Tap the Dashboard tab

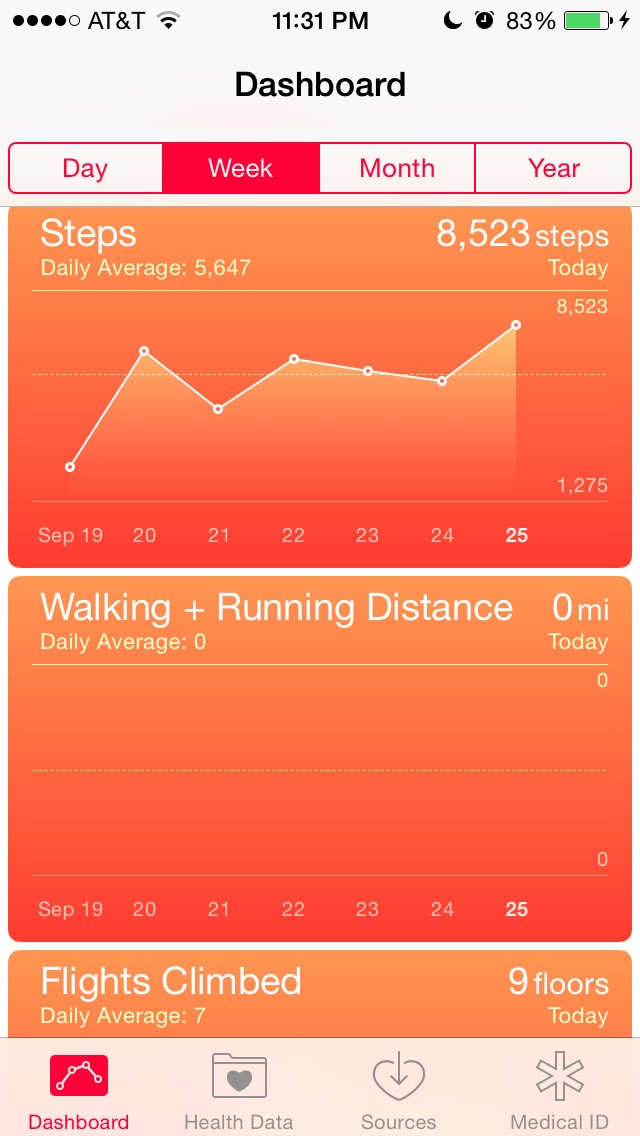[78, 1092]
